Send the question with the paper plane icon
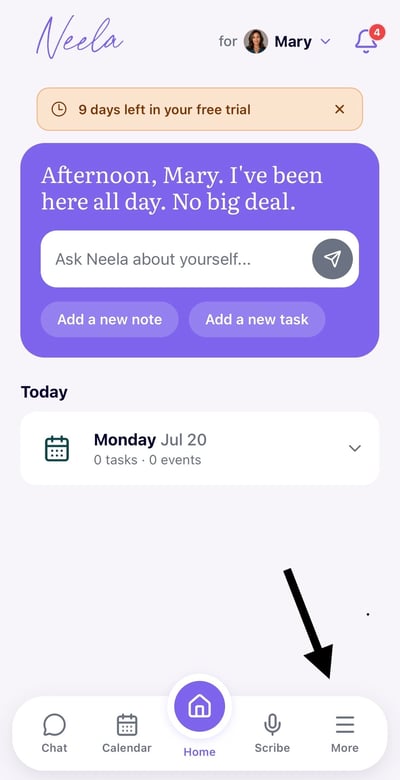The width and height of the screenshot is (400, 780). pos(332,259)
